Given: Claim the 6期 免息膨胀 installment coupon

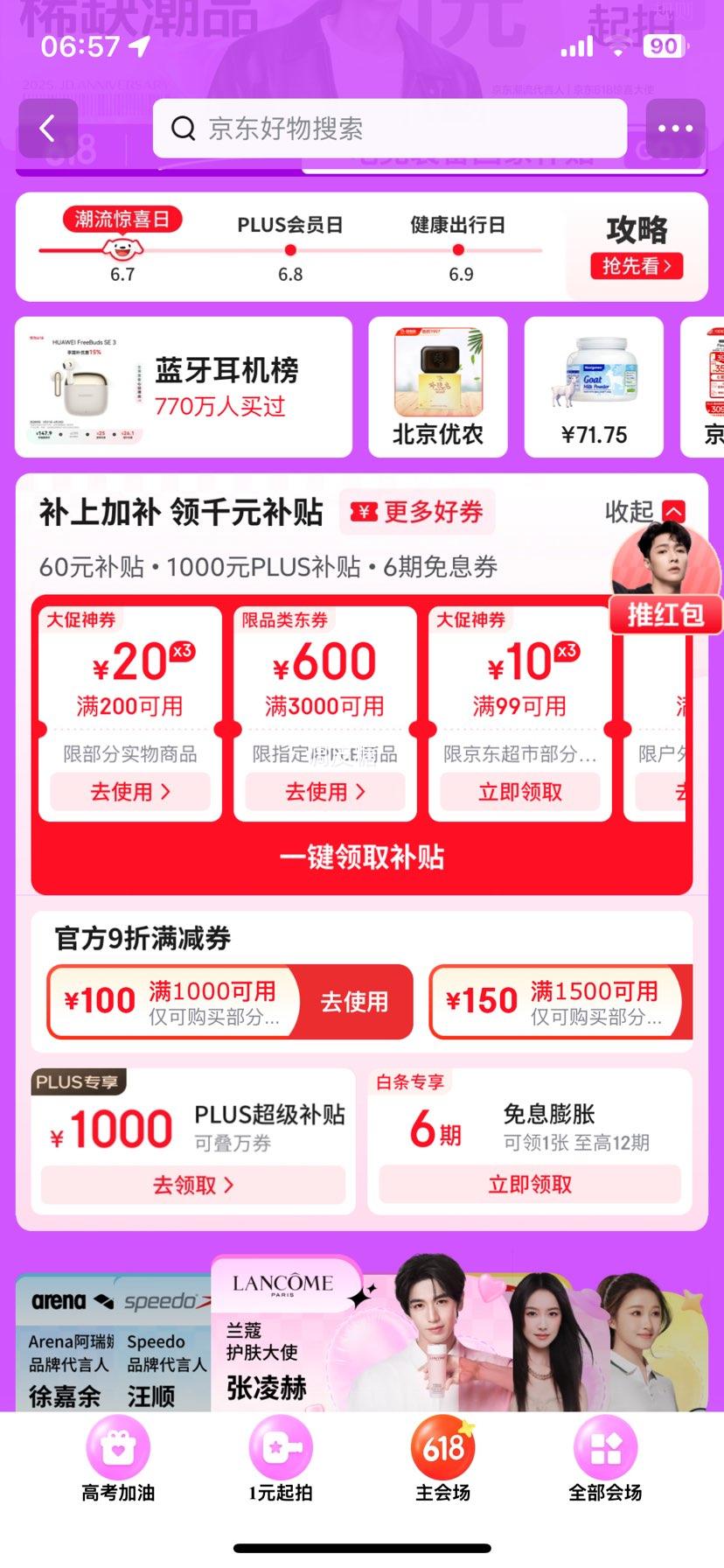Looking at the screenshot, I should click(530, 1184).
